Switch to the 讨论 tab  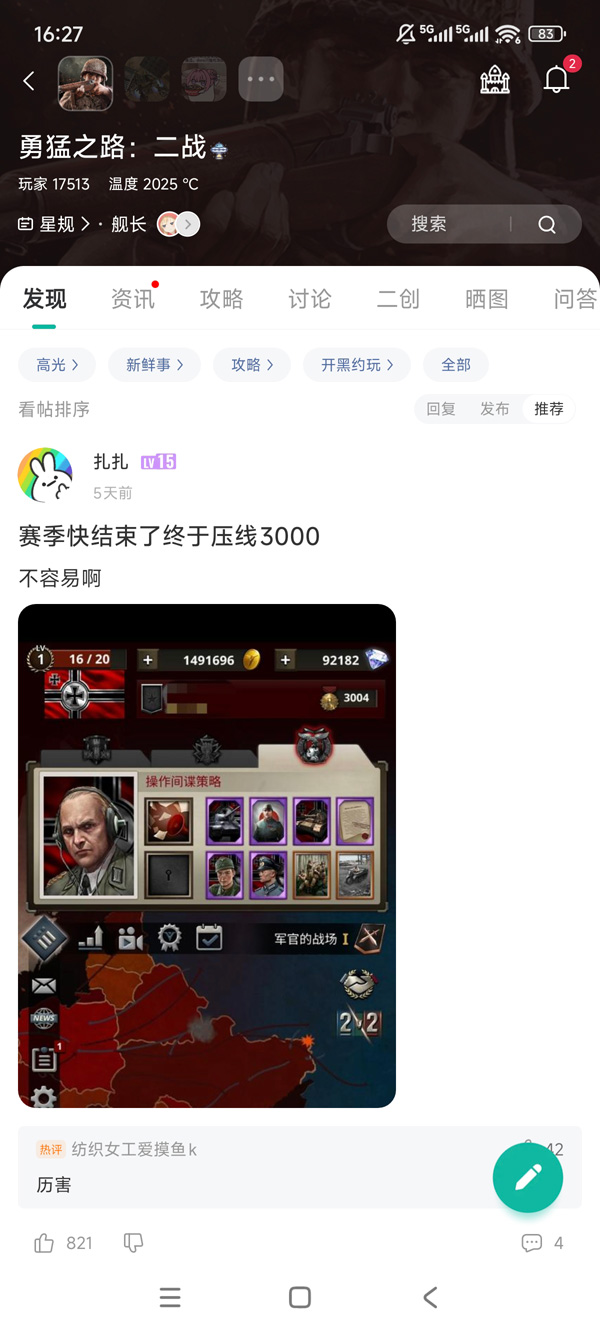(309, 298)
